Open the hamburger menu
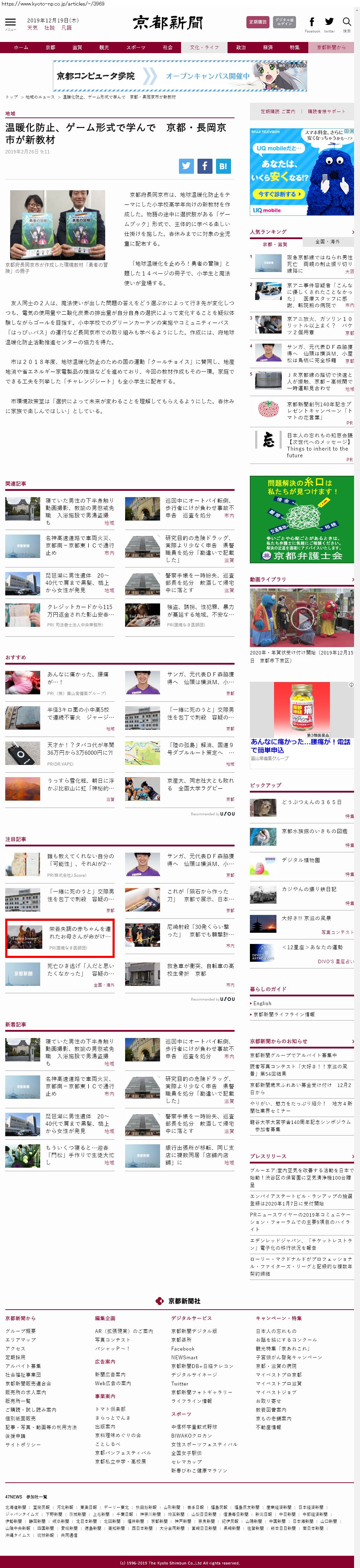 [10, 23]
